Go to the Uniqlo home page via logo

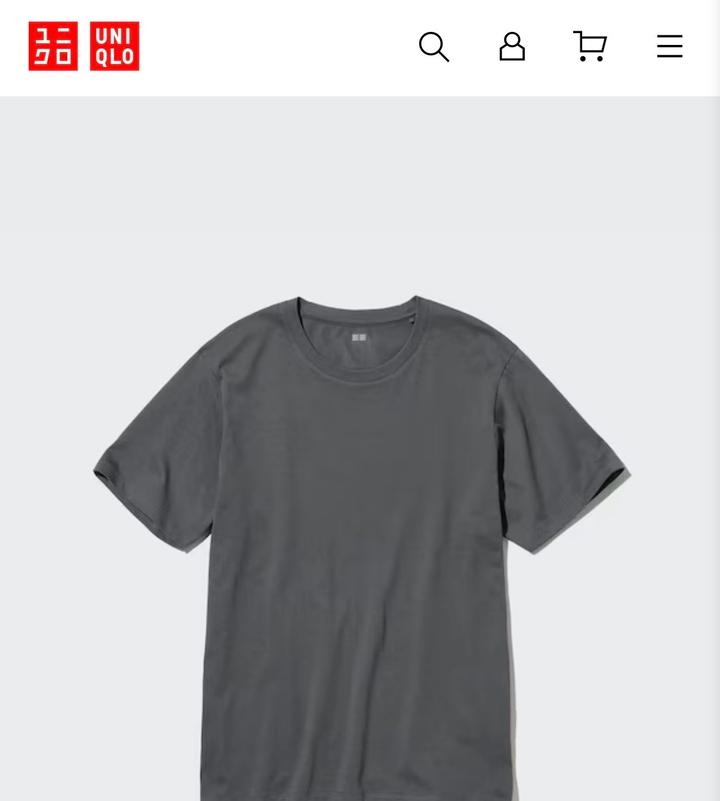(x=84, y=47)
